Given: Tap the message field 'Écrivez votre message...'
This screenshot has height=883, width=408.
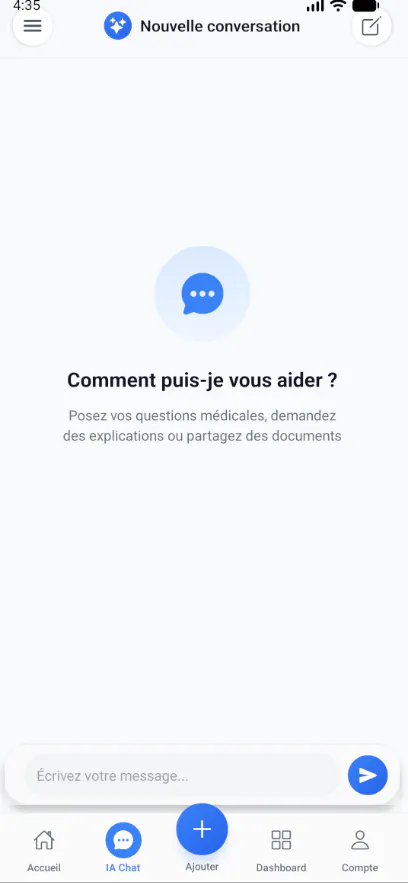Looking at the screenshot, I should (x=181, y=775).
